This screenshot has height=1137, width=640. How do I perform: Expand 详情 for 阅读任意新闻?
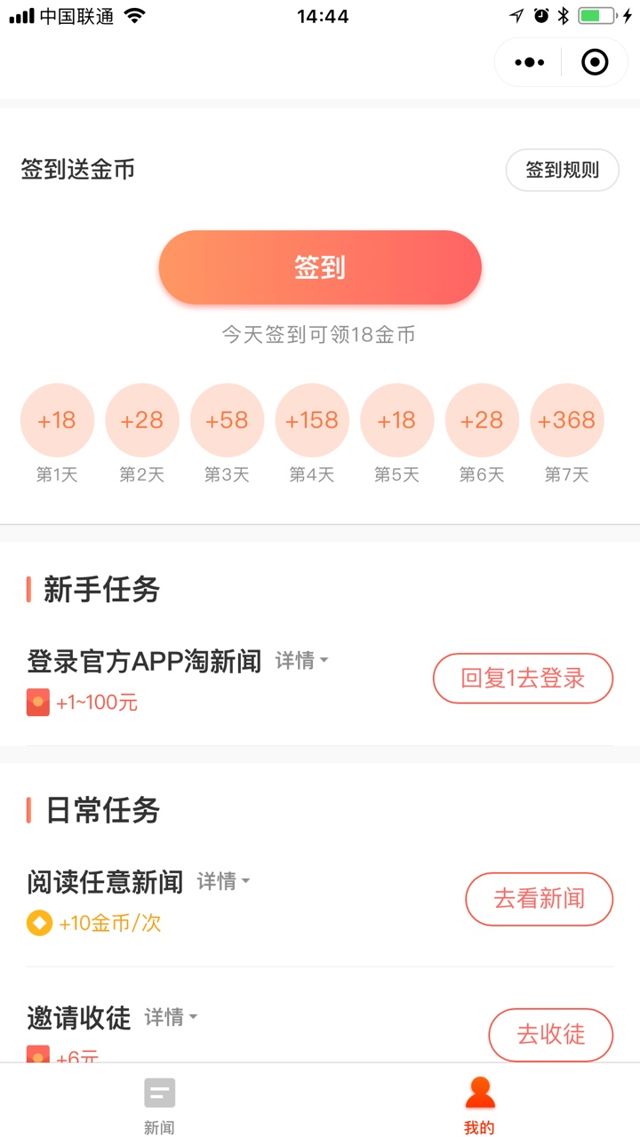(x=223, y=881)
